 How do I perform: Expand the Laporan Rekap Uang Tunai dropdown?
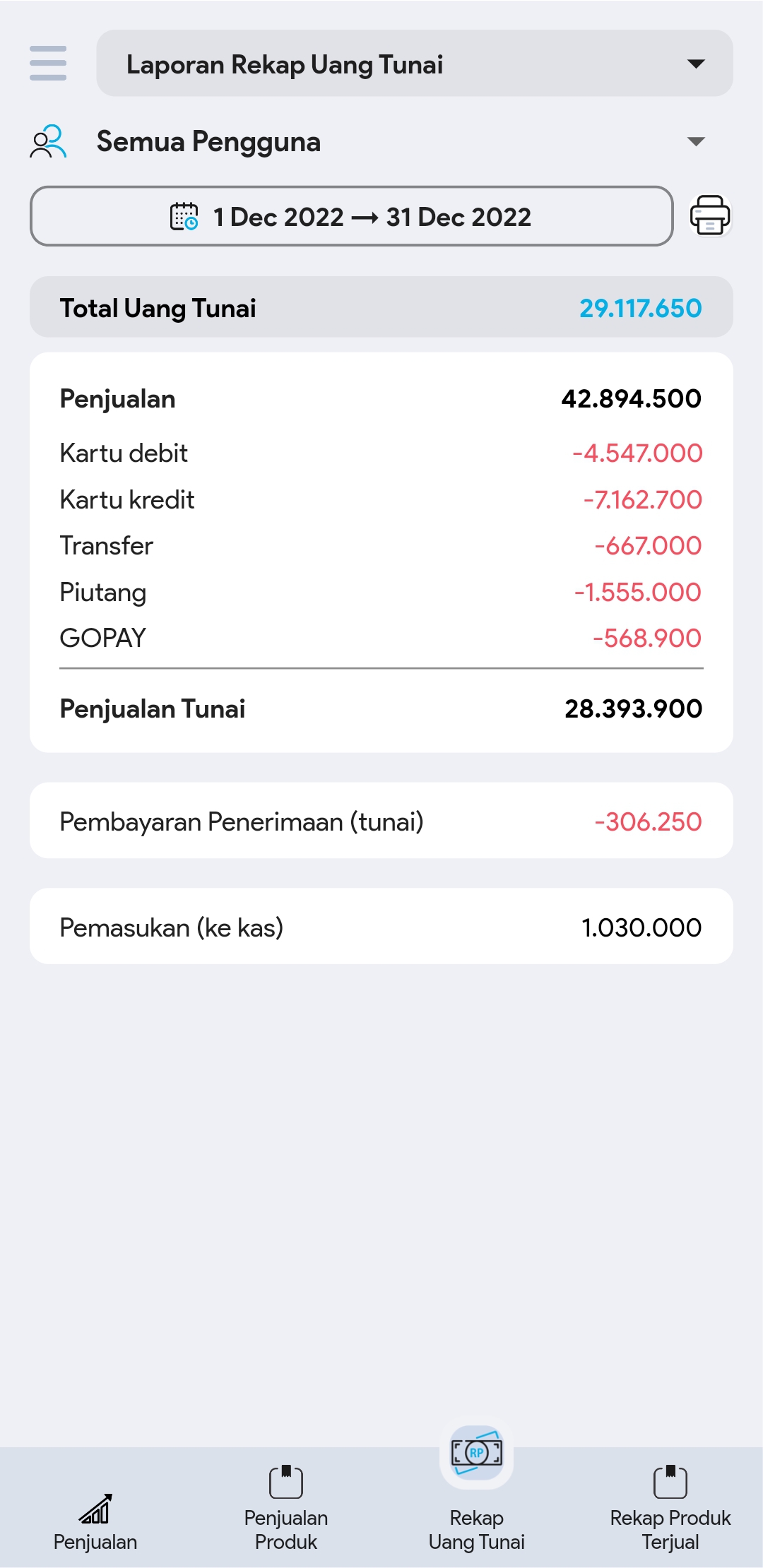coord(414,64)
